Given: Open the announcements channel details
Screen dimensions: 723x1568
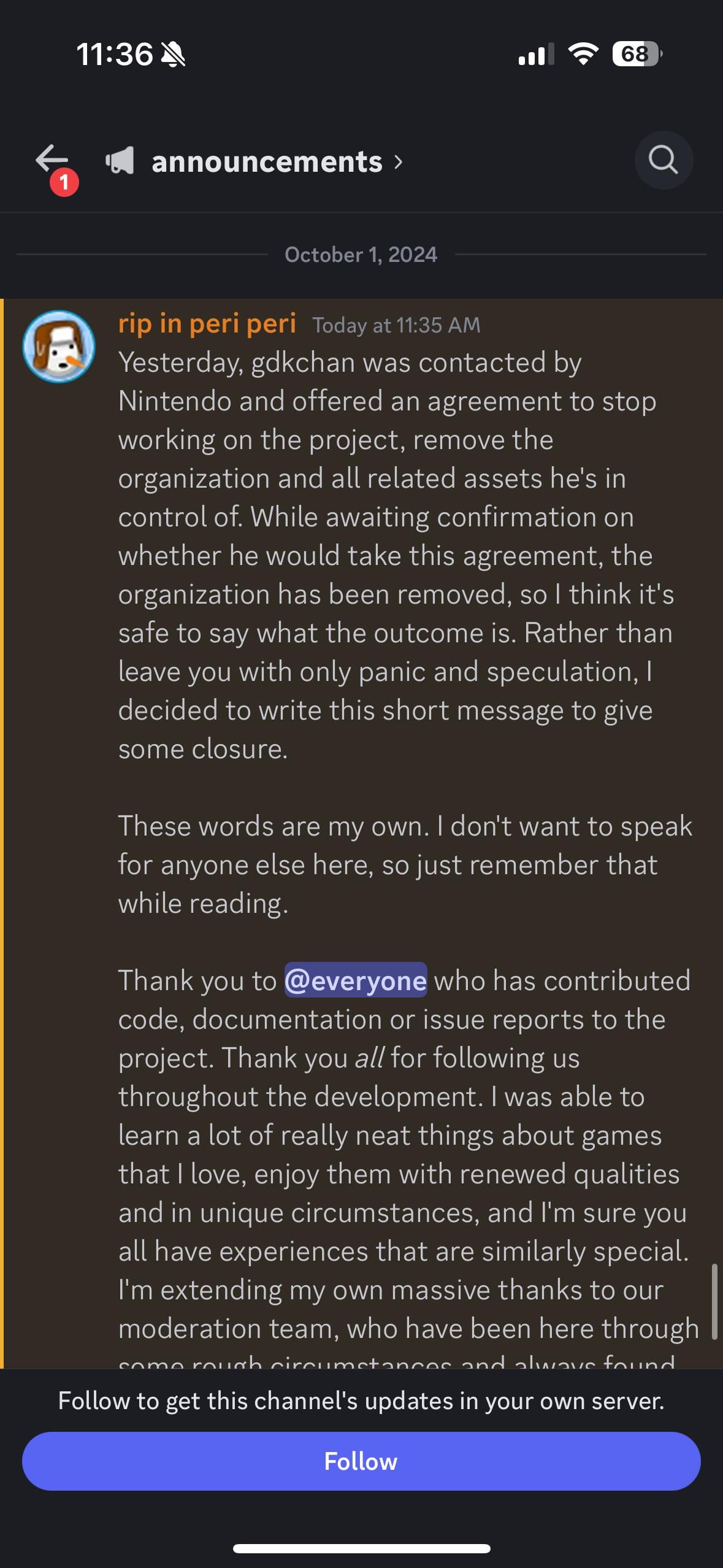Looking at the screenshot, I should point(267,162).
